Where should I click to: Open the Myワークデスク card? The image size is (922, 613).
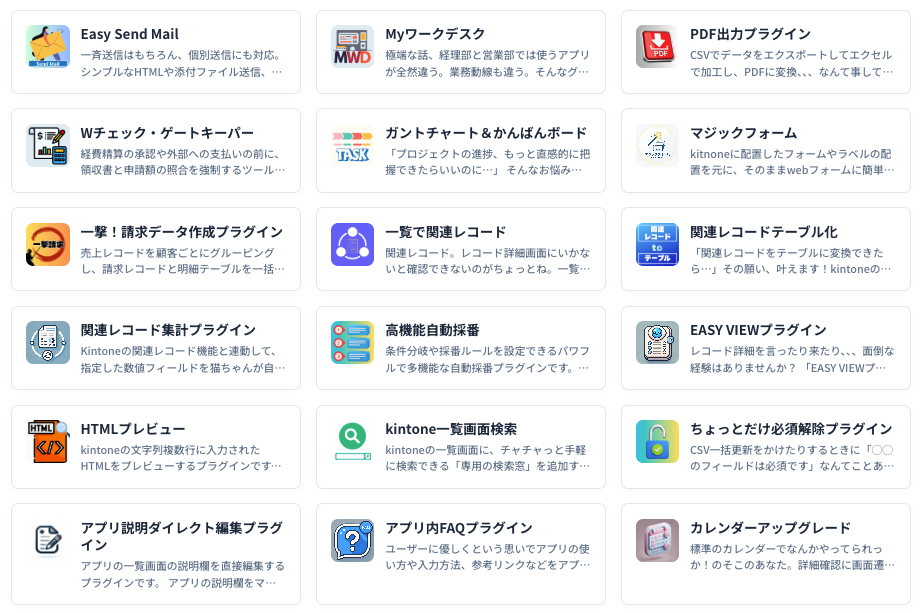461,52
